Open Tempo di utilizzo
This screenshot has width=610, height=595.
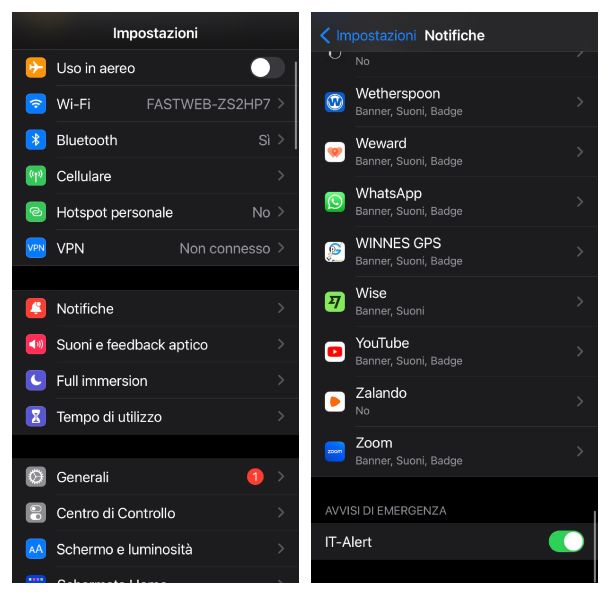pyautogui.click(x=160, y=417)
